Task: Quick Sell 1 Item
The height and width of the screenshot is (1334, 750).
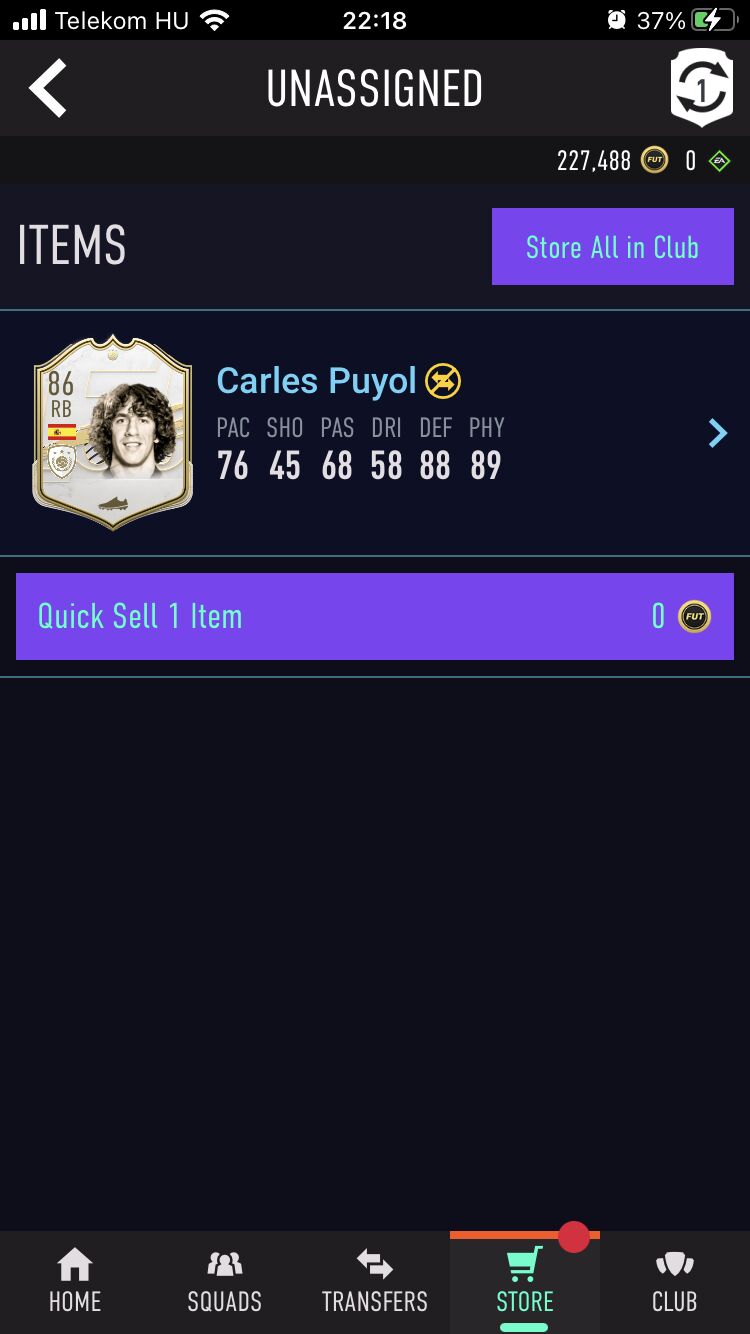Action: [374, 616]
